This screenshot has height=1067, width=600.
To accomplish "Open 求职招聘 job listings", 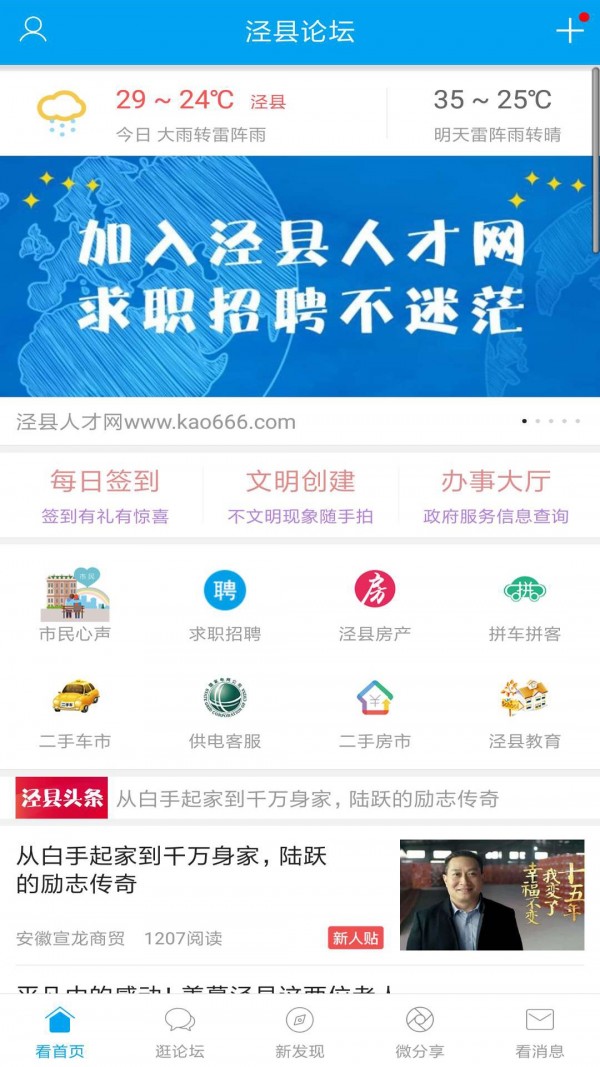I will pos(225,605).
